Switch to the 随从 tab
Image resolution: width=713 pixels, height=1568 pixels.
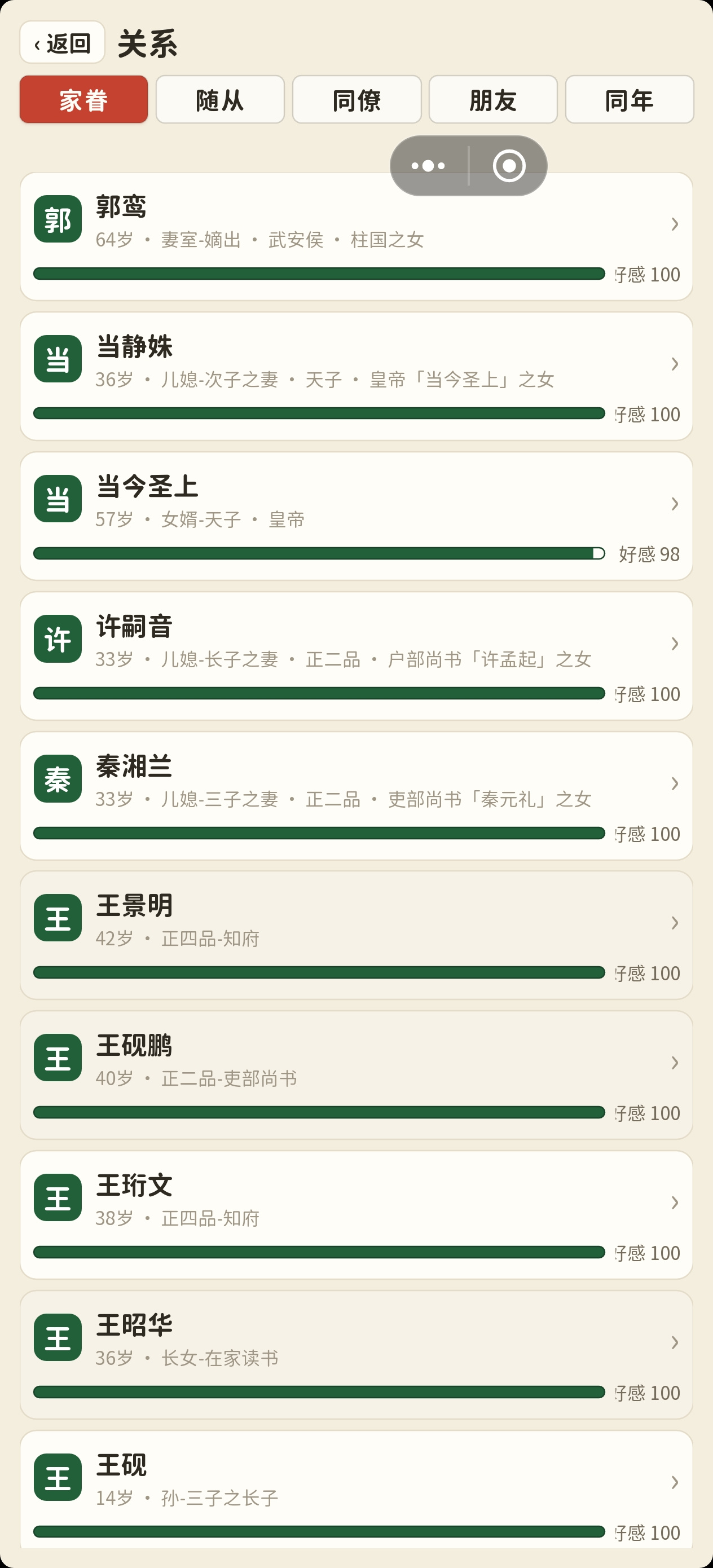point(220,100)
